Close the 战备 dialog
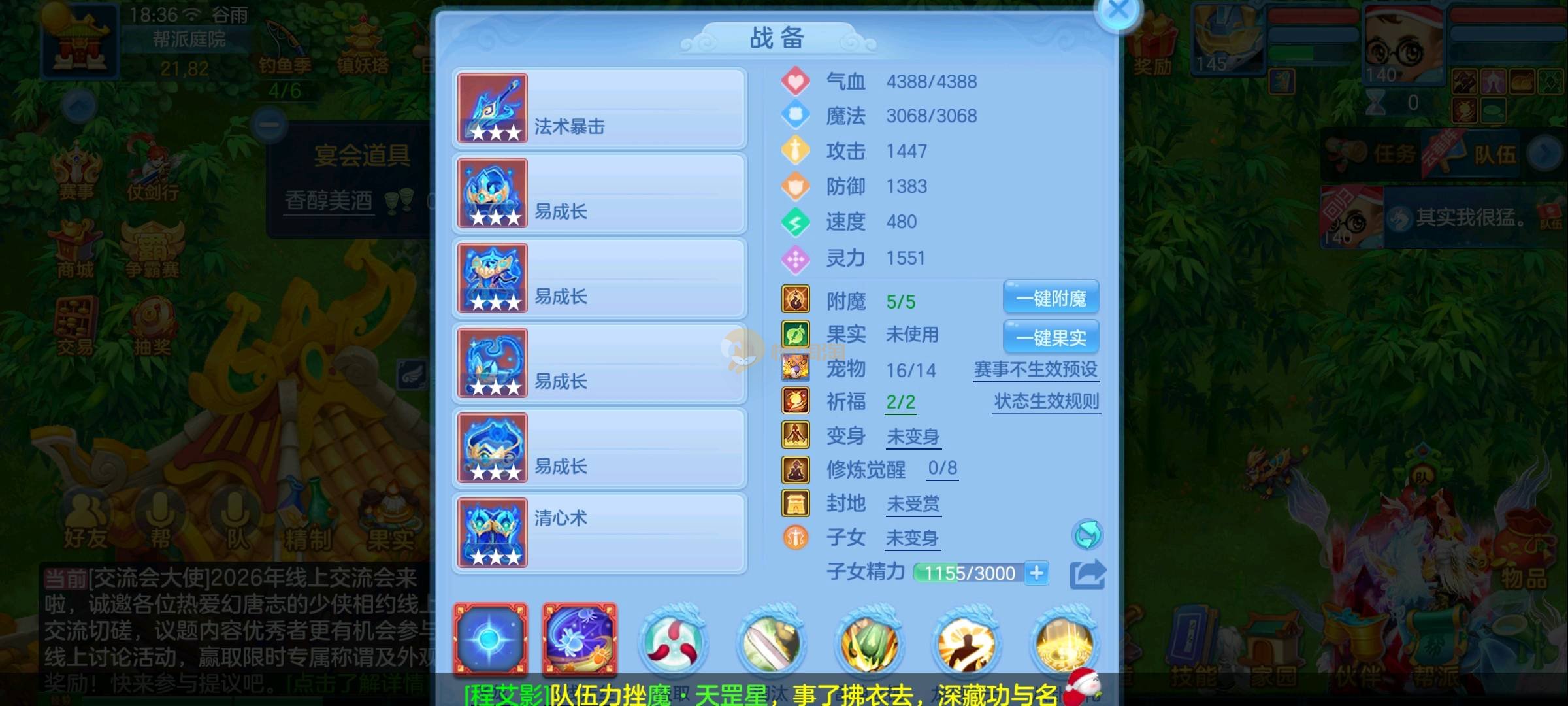This screenshot has height=706, width=1568. 1118,12
